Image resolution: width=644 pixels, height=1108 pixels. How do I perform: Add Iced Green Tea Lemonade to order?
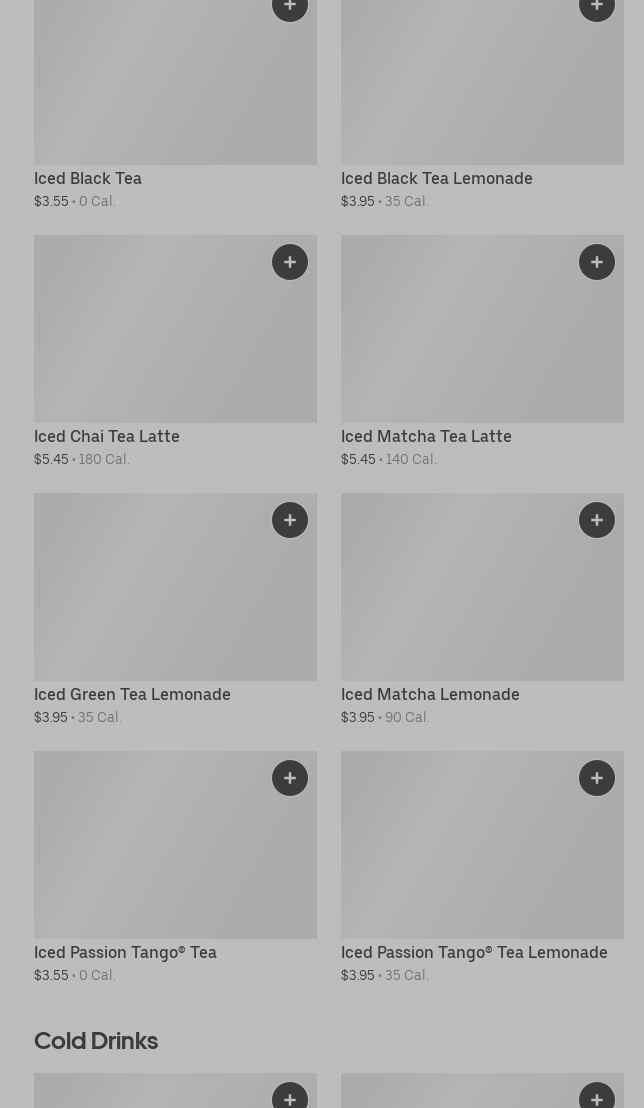(290, 520)
